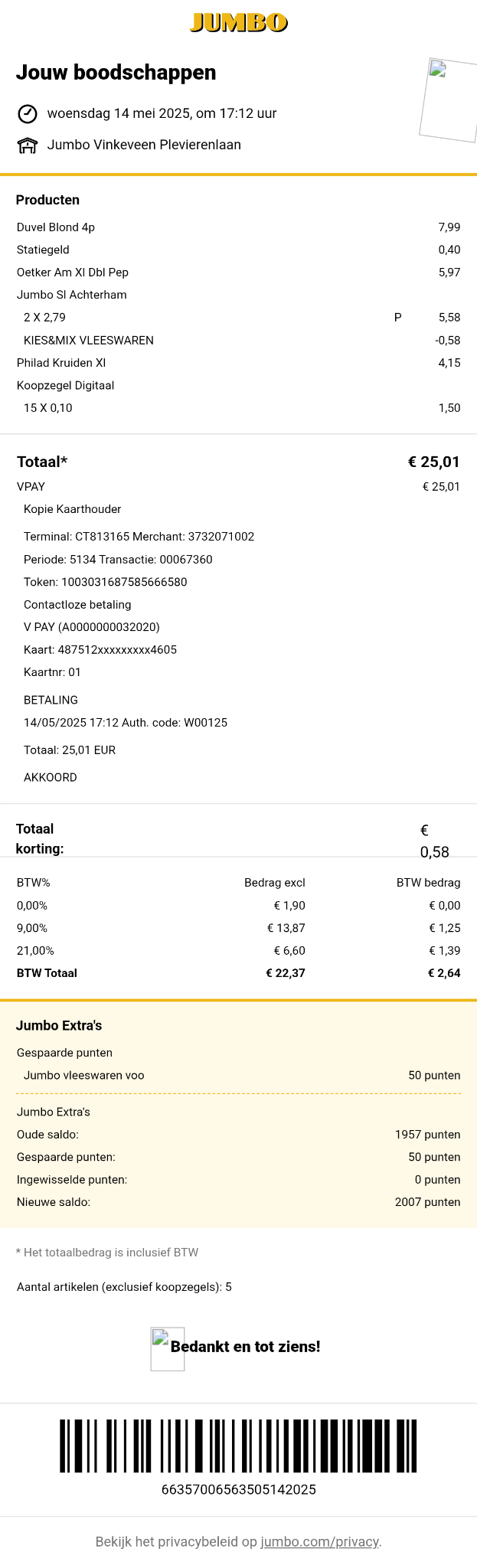Open the jumbo.com/privacy link
The width and height of the screenshot is (477, 1568).
click(x=319, y=1541)
